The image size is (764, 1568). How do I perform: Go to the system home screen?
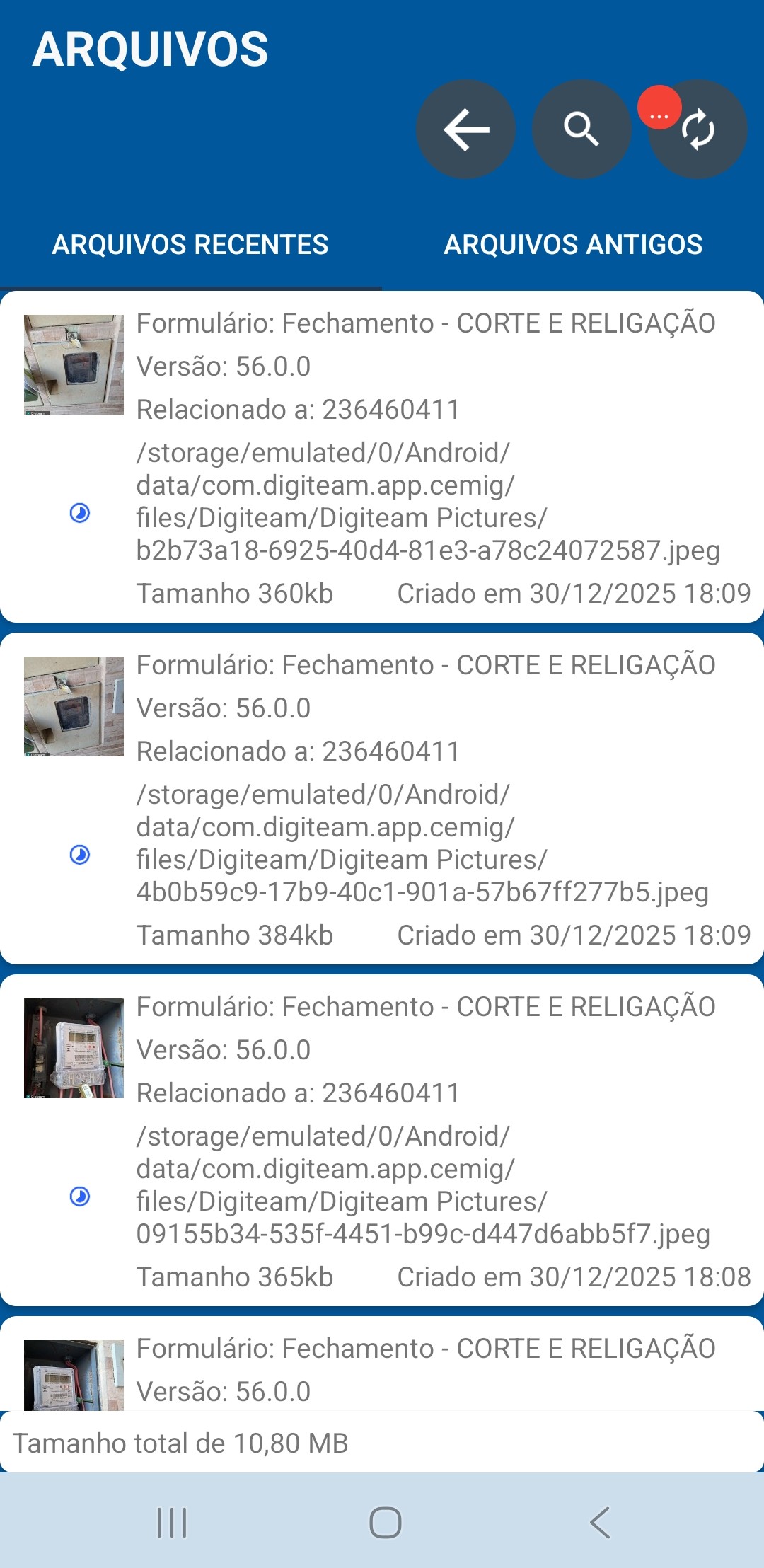(385, 1523)
